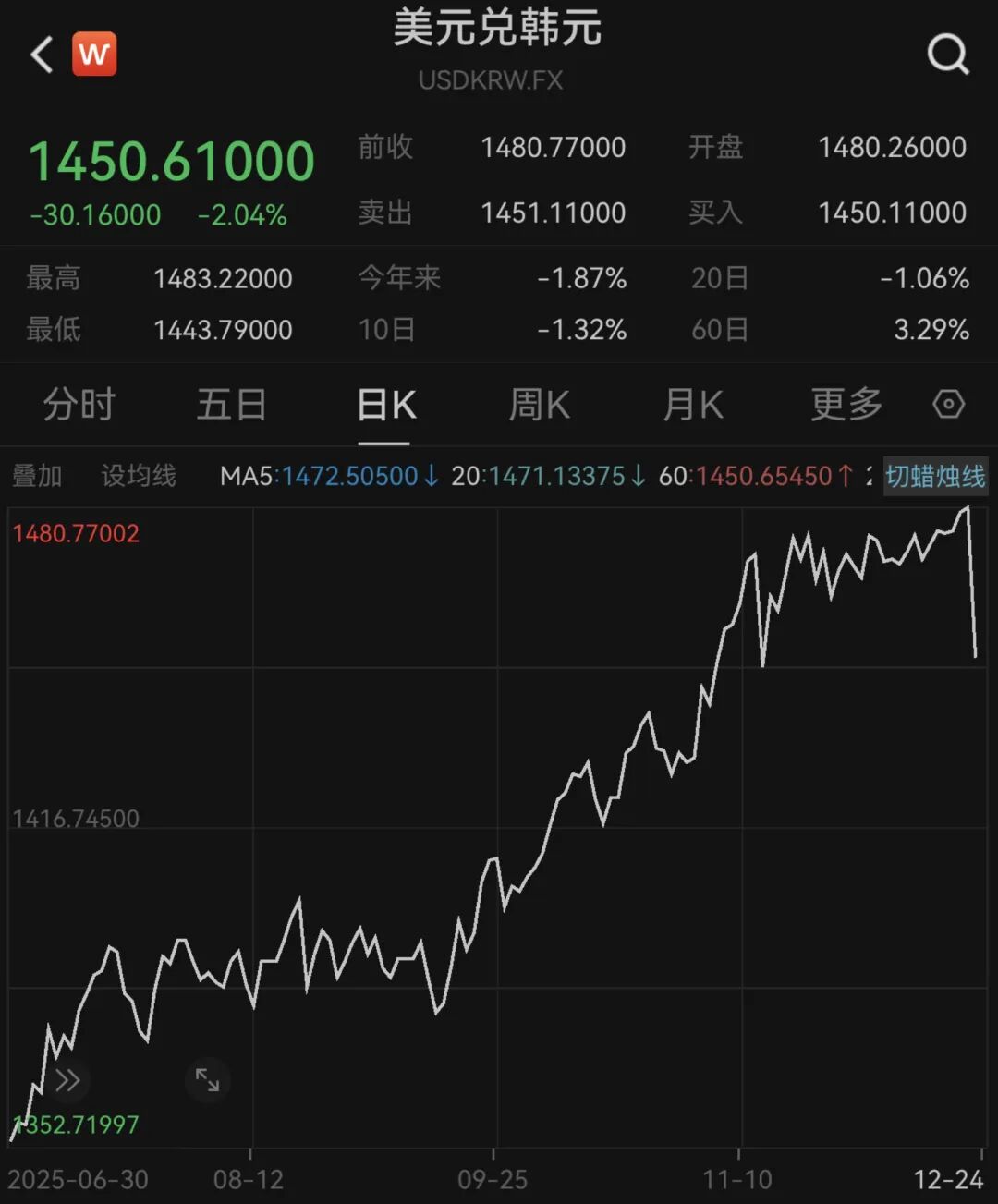Expand the chart with the fullscreen arrows icon

click(x=208, y=1080)
